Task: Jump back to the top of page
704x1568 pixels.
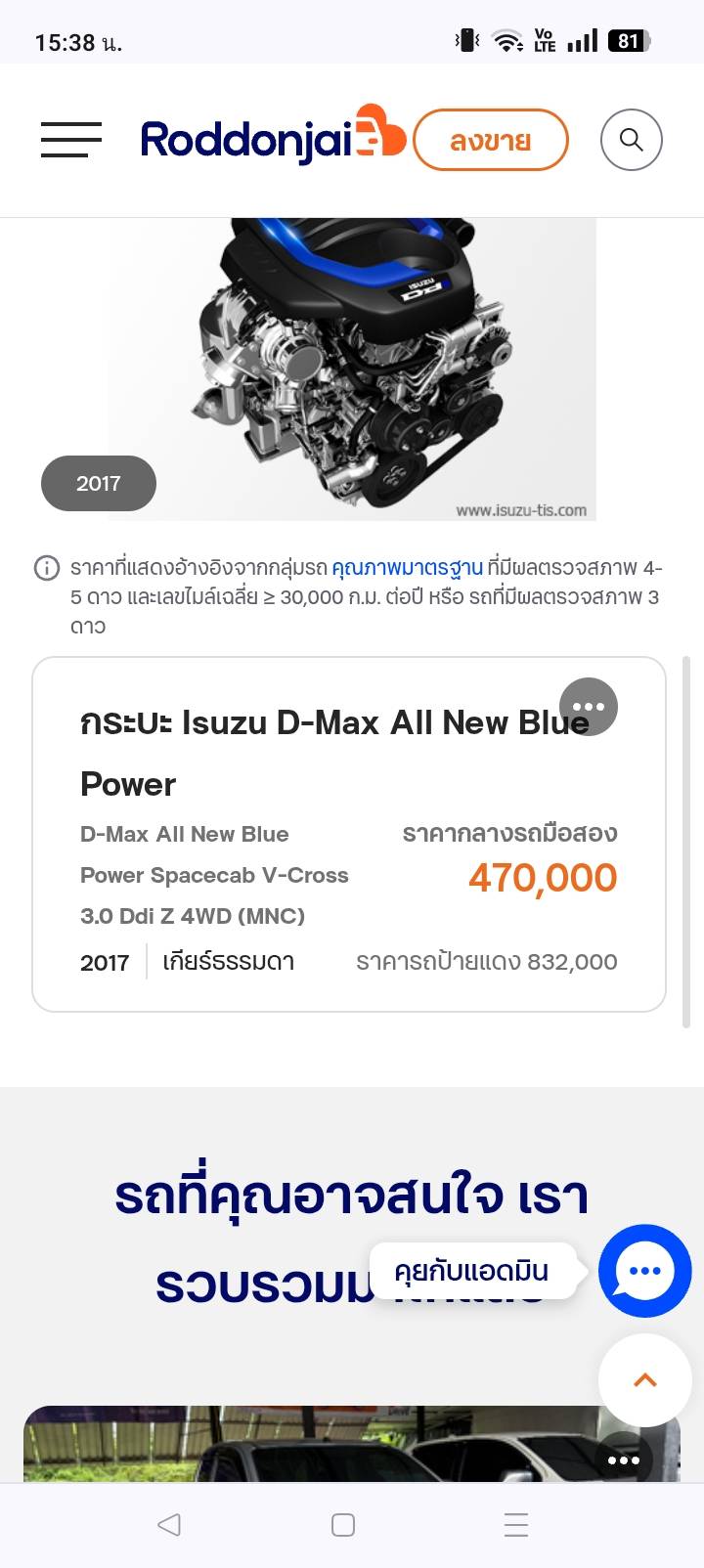Action: 644,1379
